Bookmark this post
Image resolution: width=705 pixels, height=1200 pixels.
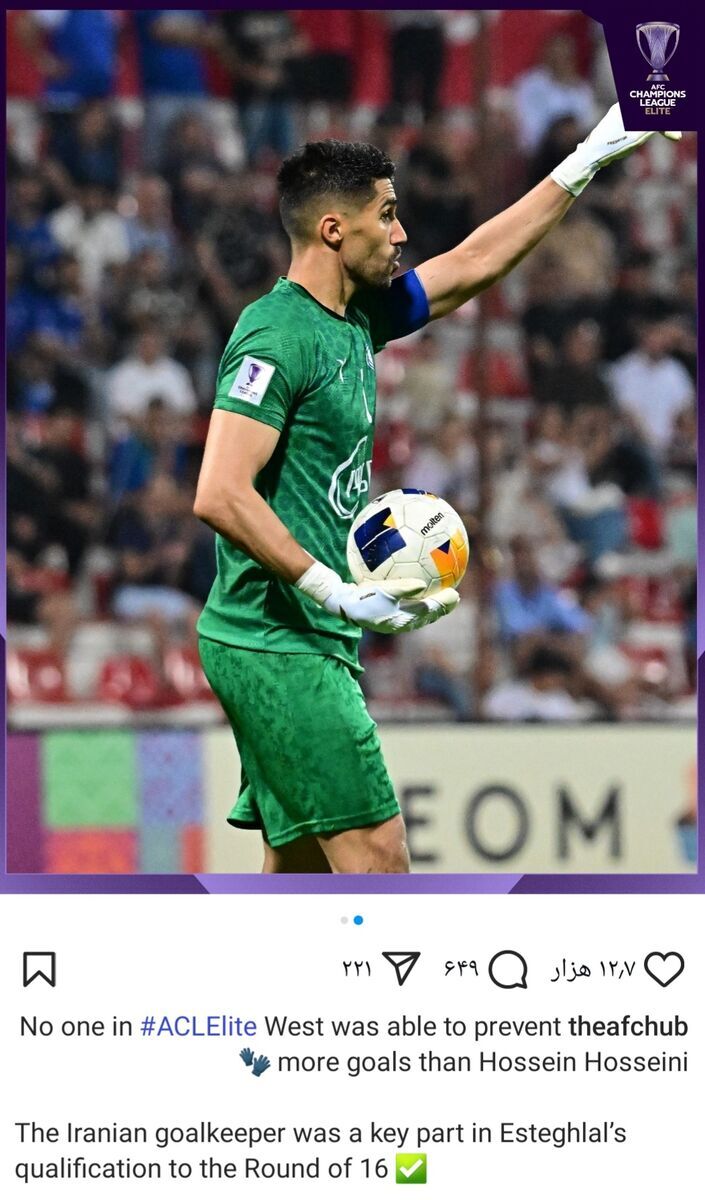click(x=39, y=969)
